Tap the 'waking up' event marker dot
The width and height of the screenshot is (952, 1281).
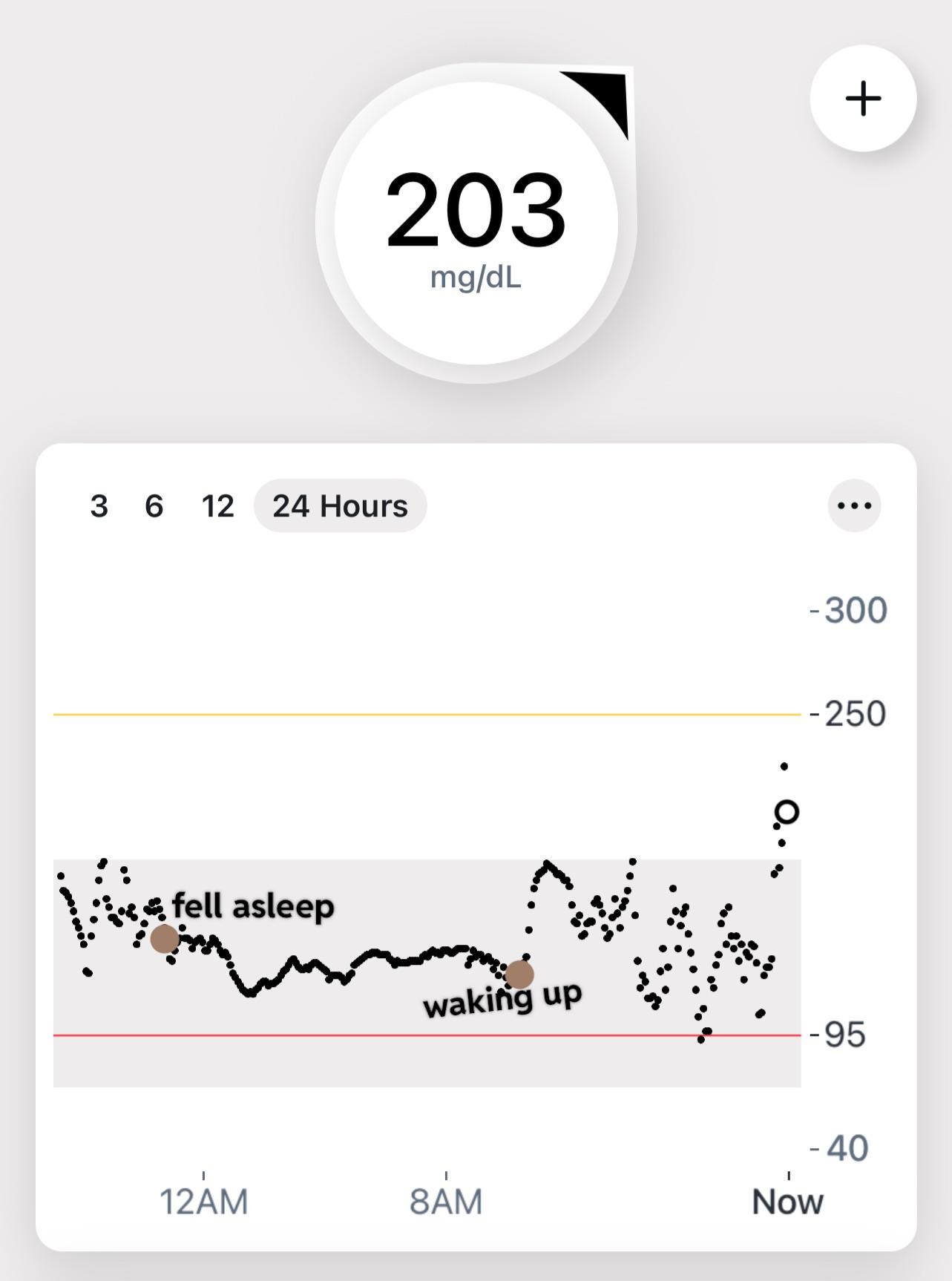[519, 973]
